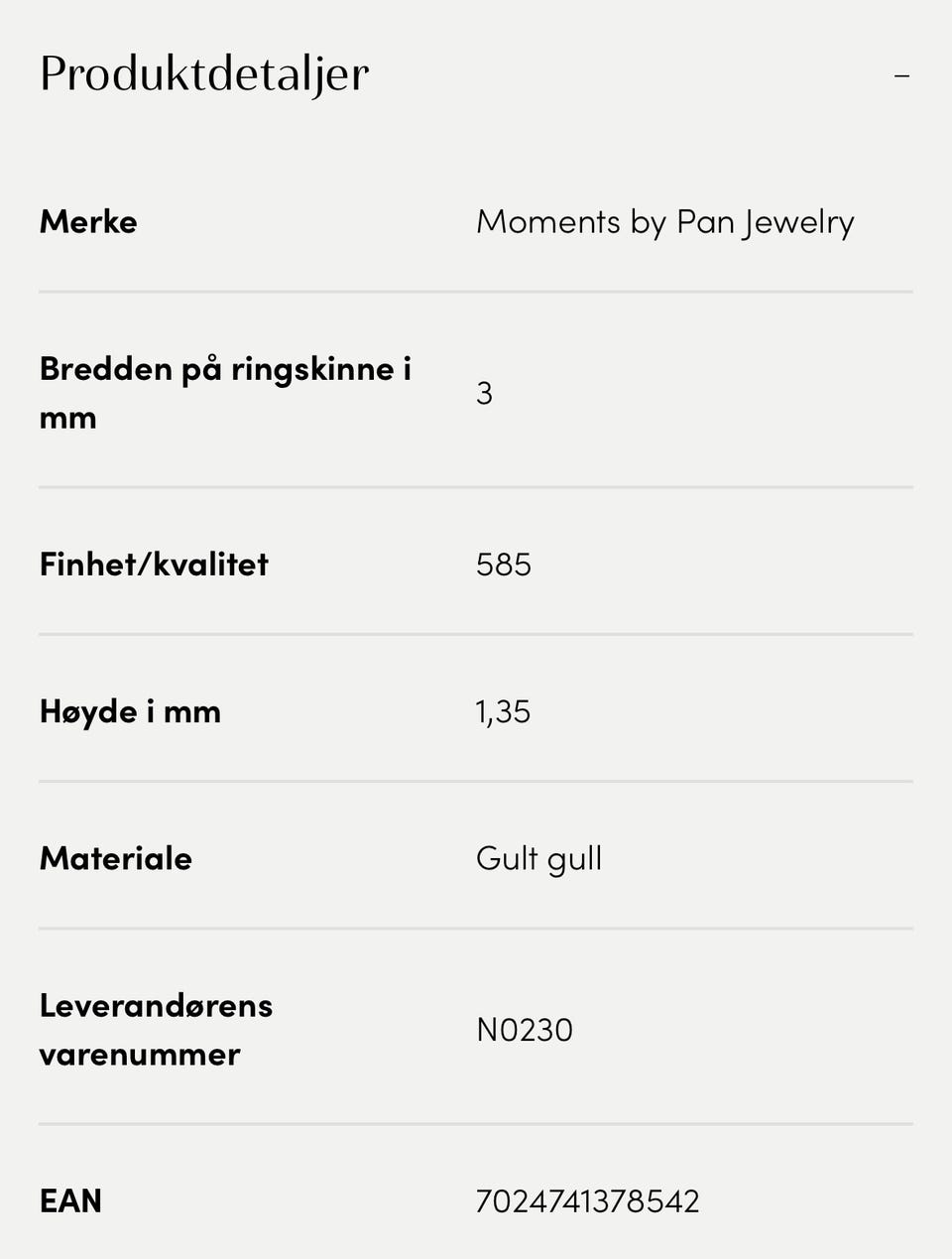Viewport: 952px width, 1259px height.
Task: Select the Bredden på ringskinne i mm label
Action: [x=225, y=392]
